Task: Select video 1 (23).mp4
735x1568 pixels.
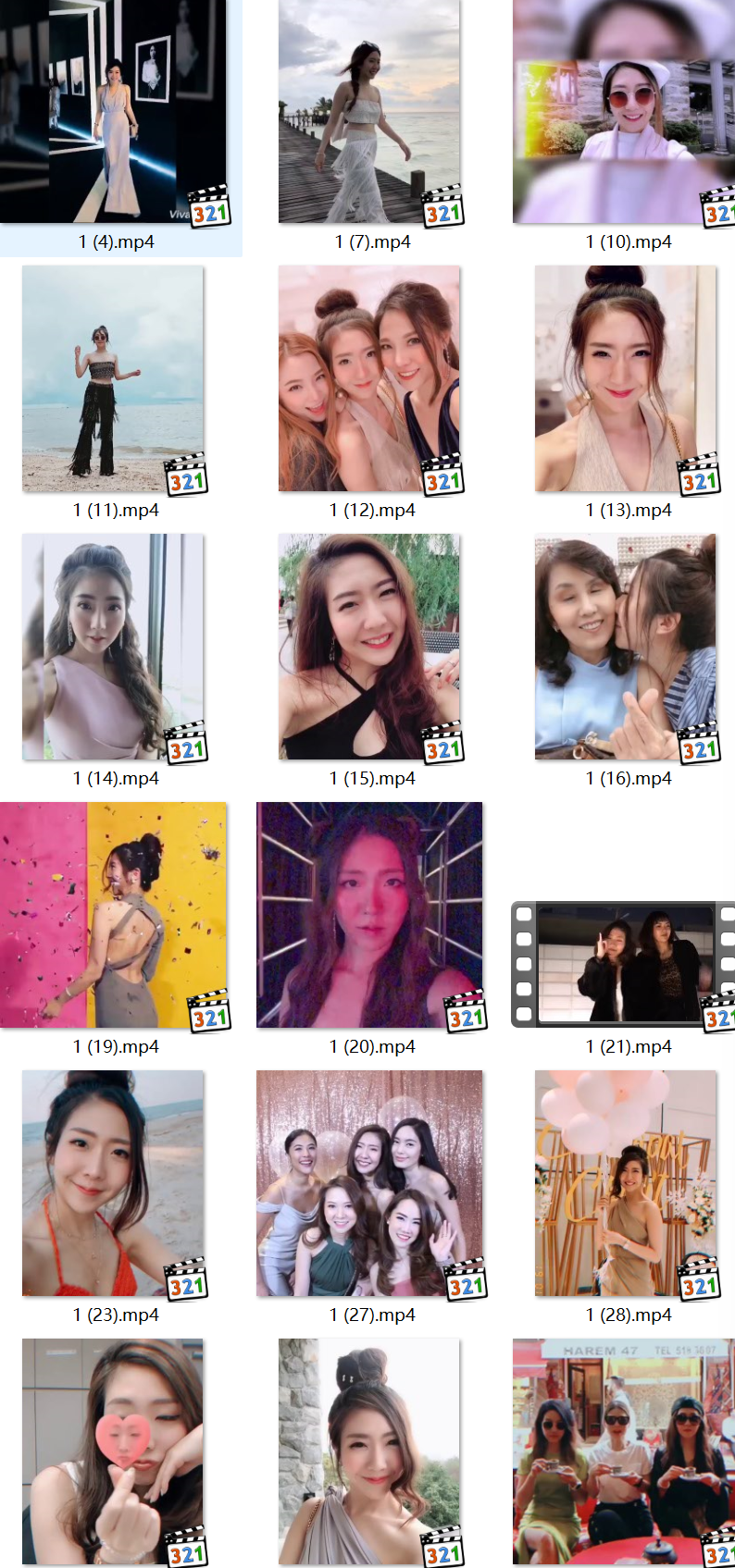Action: pos(113,1184)
